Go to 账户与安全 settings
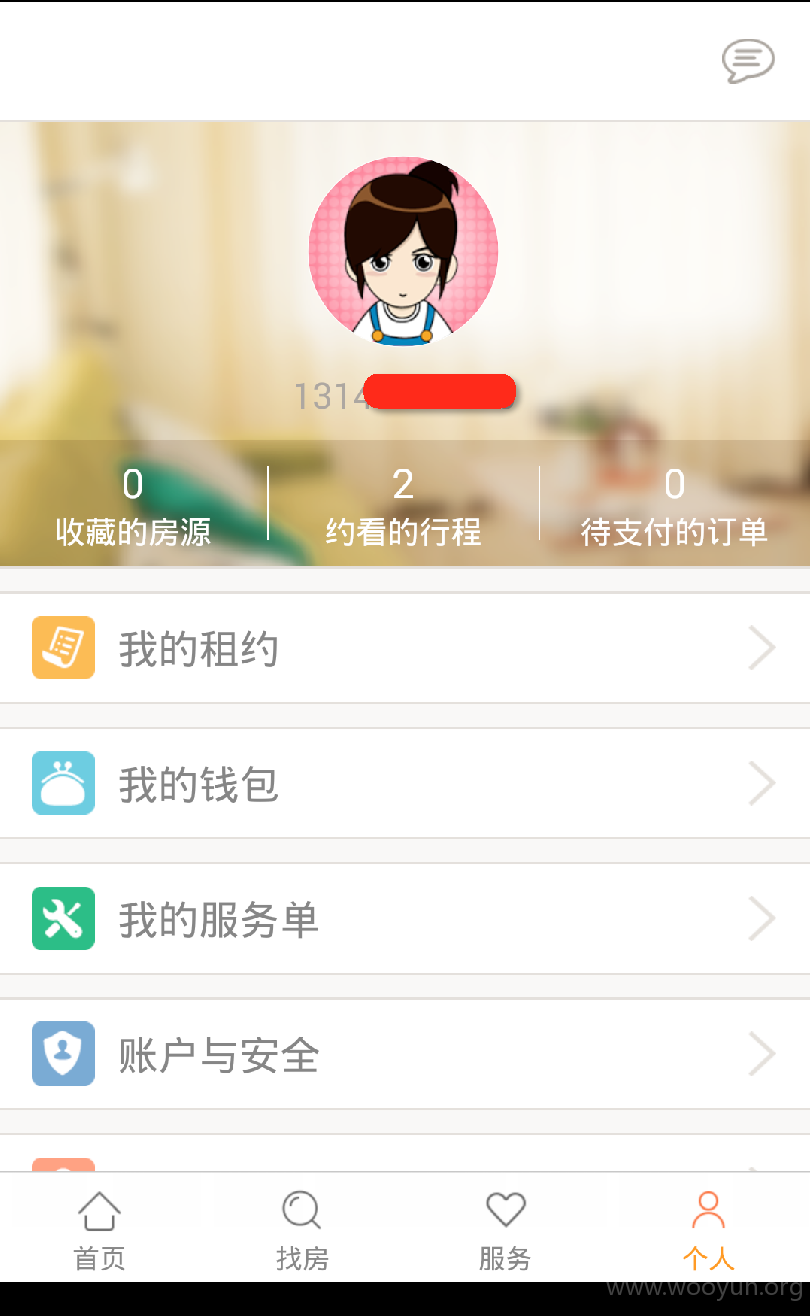This screenshot has width=812, height=1316. pyautogui.click(x=405, y=1054)
